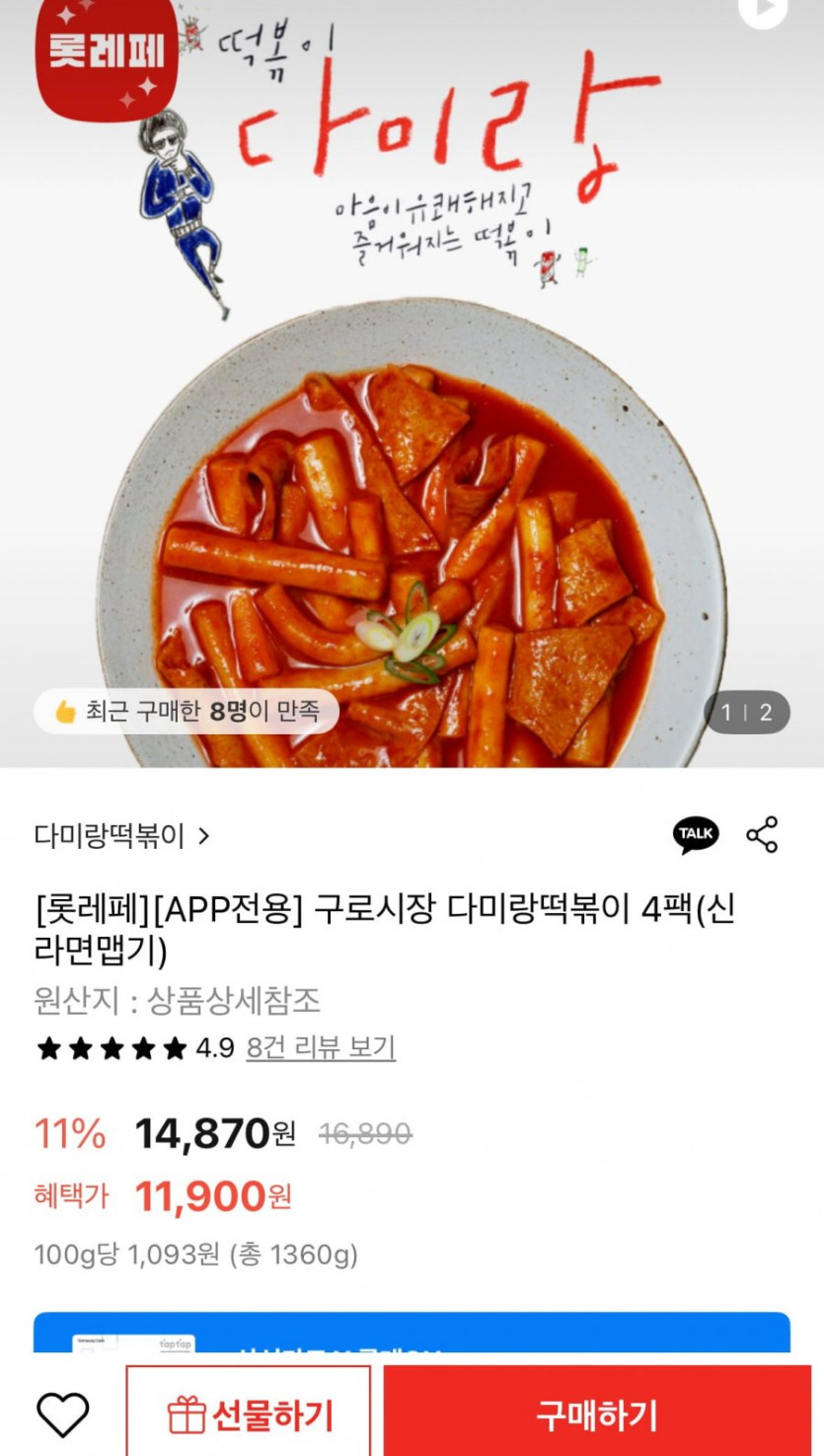Play the product video
This screenshot has width=824, height=1456.
click(x=763, y=8)
